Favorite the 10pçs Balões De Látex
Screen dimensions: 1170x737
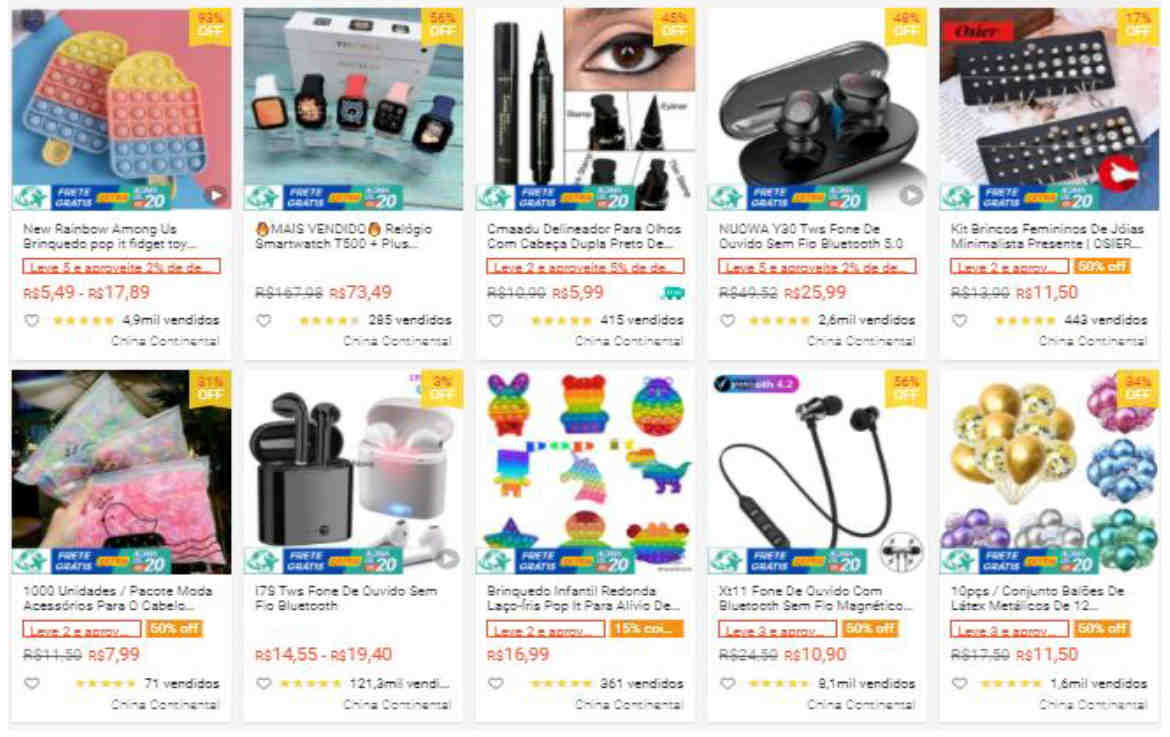[960, 684]
